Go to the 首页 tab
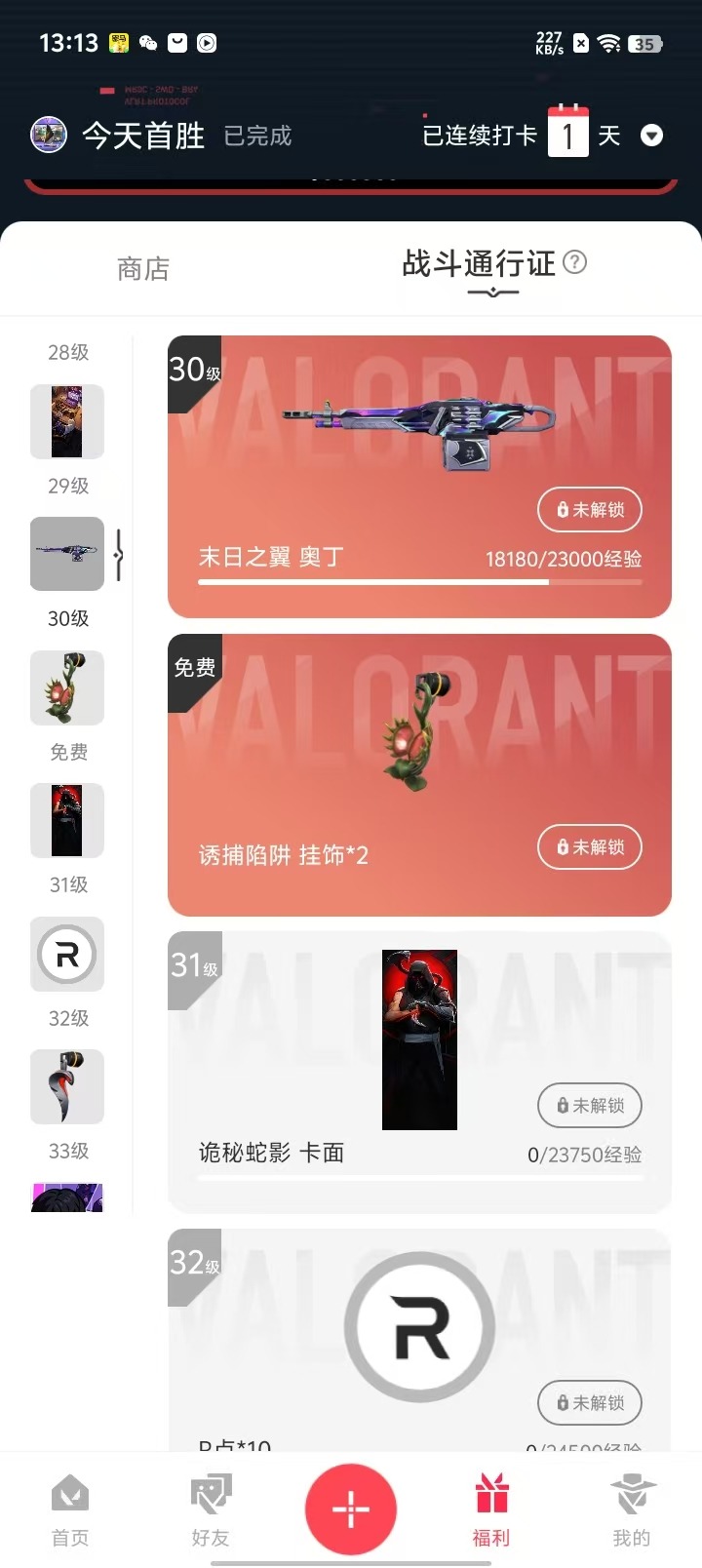Screen dimensions: 702x1568 70,1509
